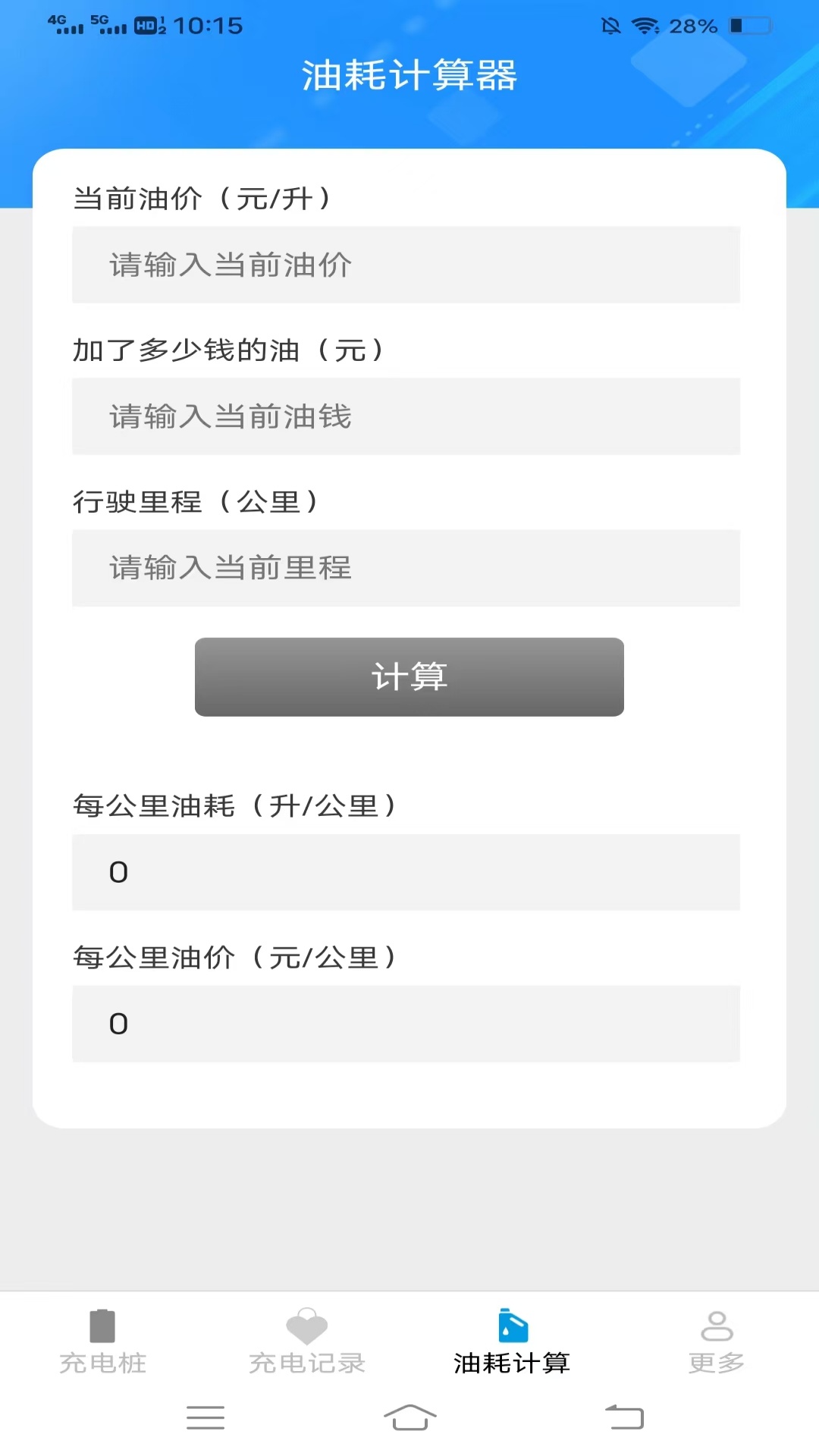Open the 充电记录 tab
This screenshot has width=819, height=1456.
tap(307, 1341)
